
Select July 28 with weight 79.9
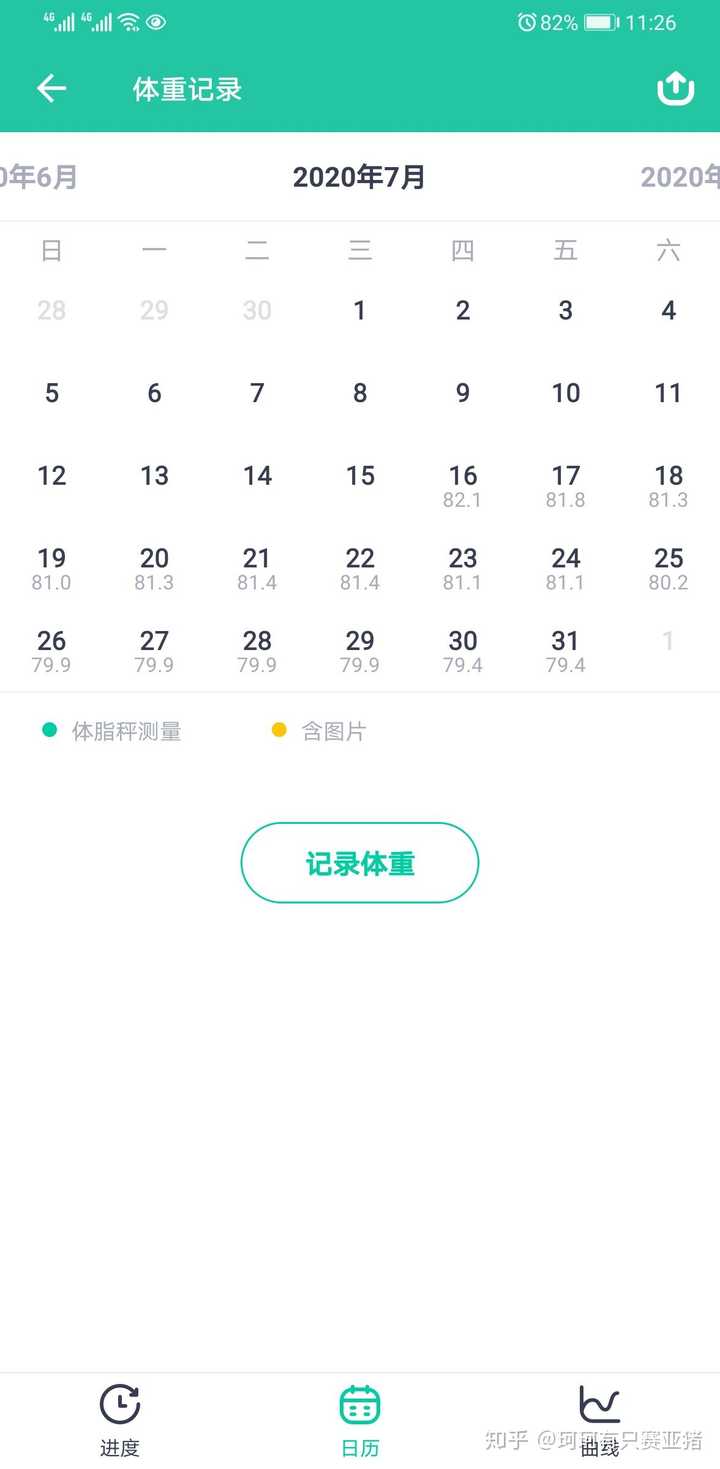click(x=257, y=650)
